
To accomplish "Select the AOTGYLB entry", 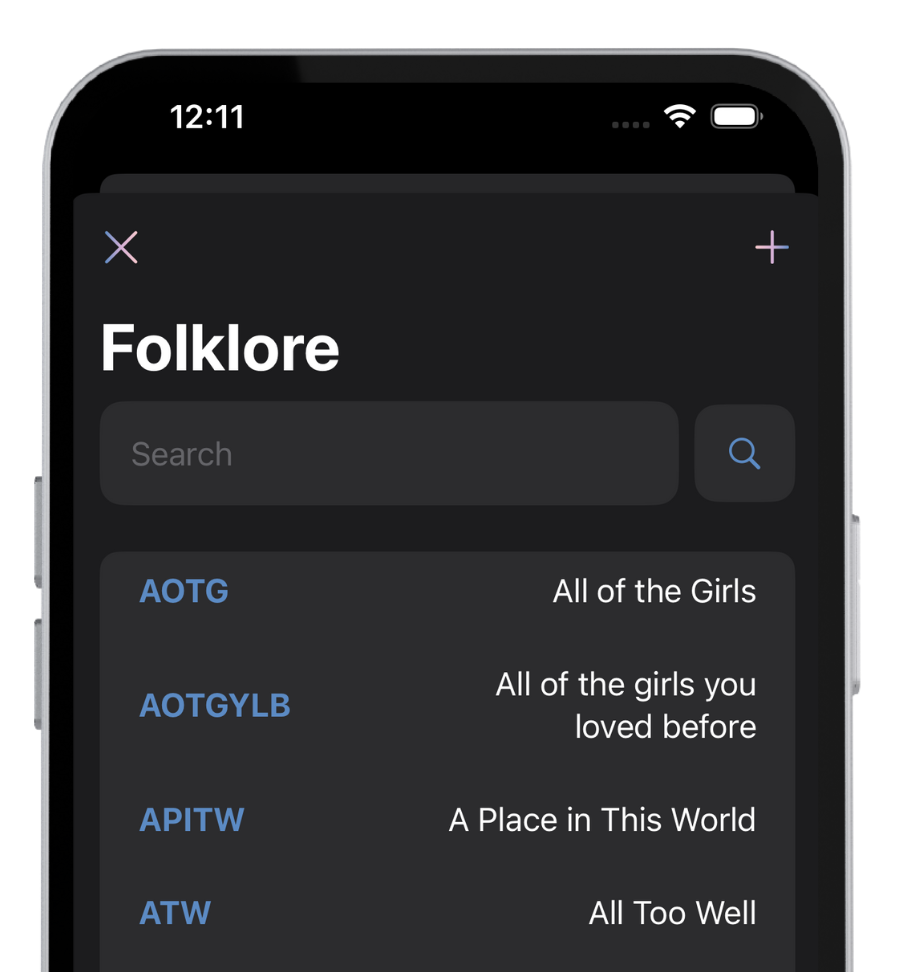I will pyautogui.click(x=447, y=705).
